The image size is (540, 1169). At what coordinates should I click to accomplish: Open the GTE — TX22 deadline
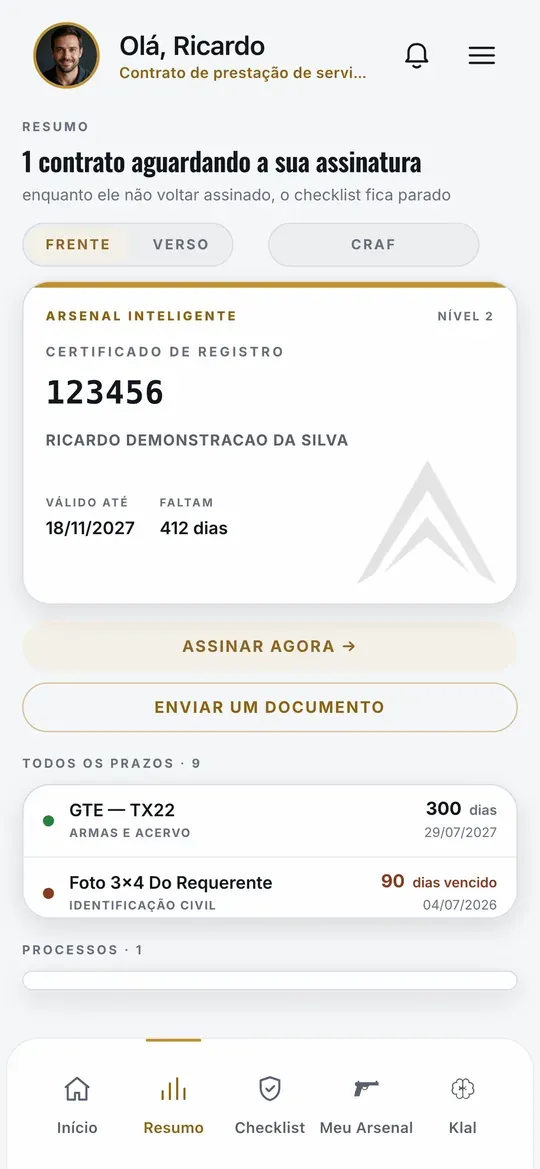(x=270, y=820)
